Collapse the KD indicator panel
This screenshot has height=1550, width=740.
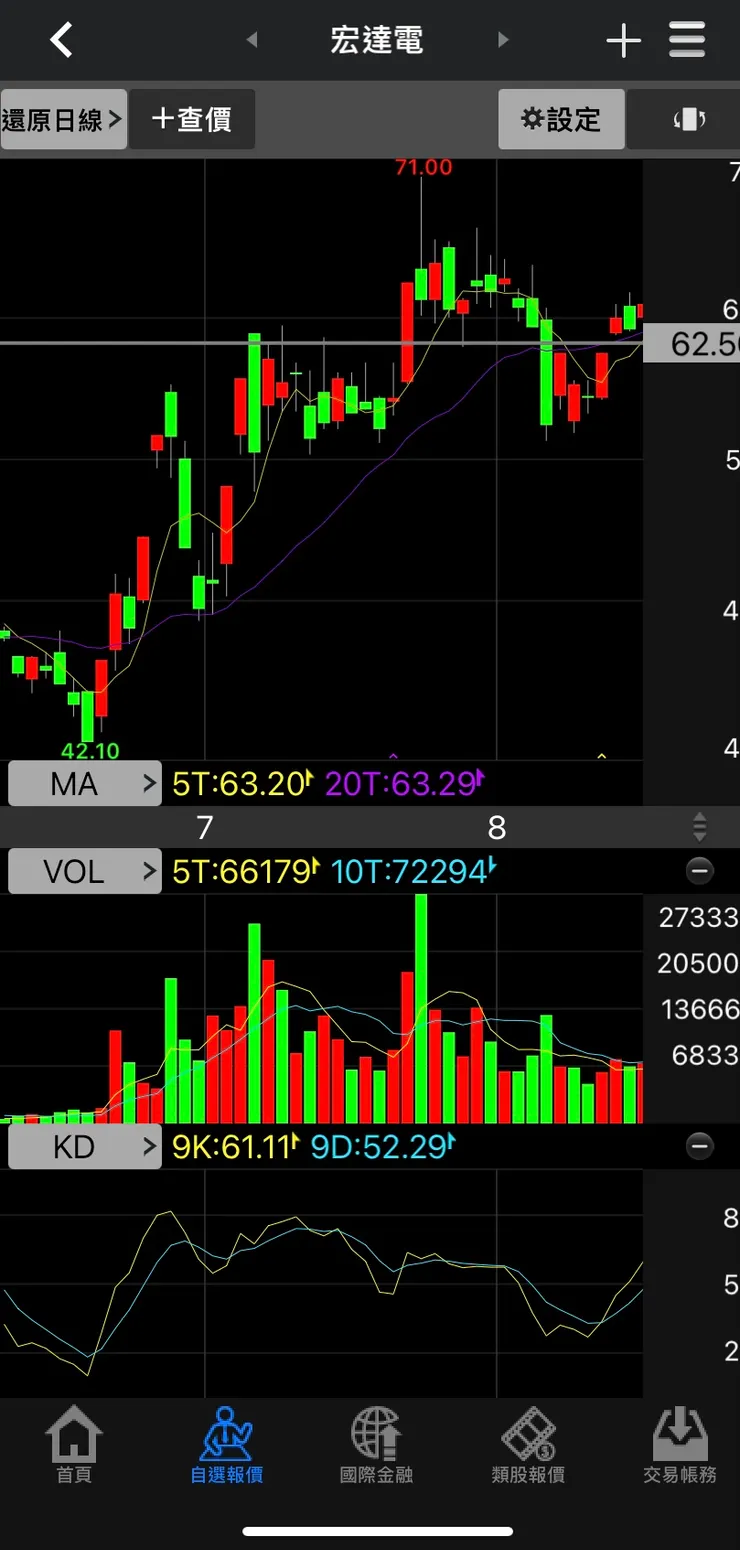tap(699, 1146)
